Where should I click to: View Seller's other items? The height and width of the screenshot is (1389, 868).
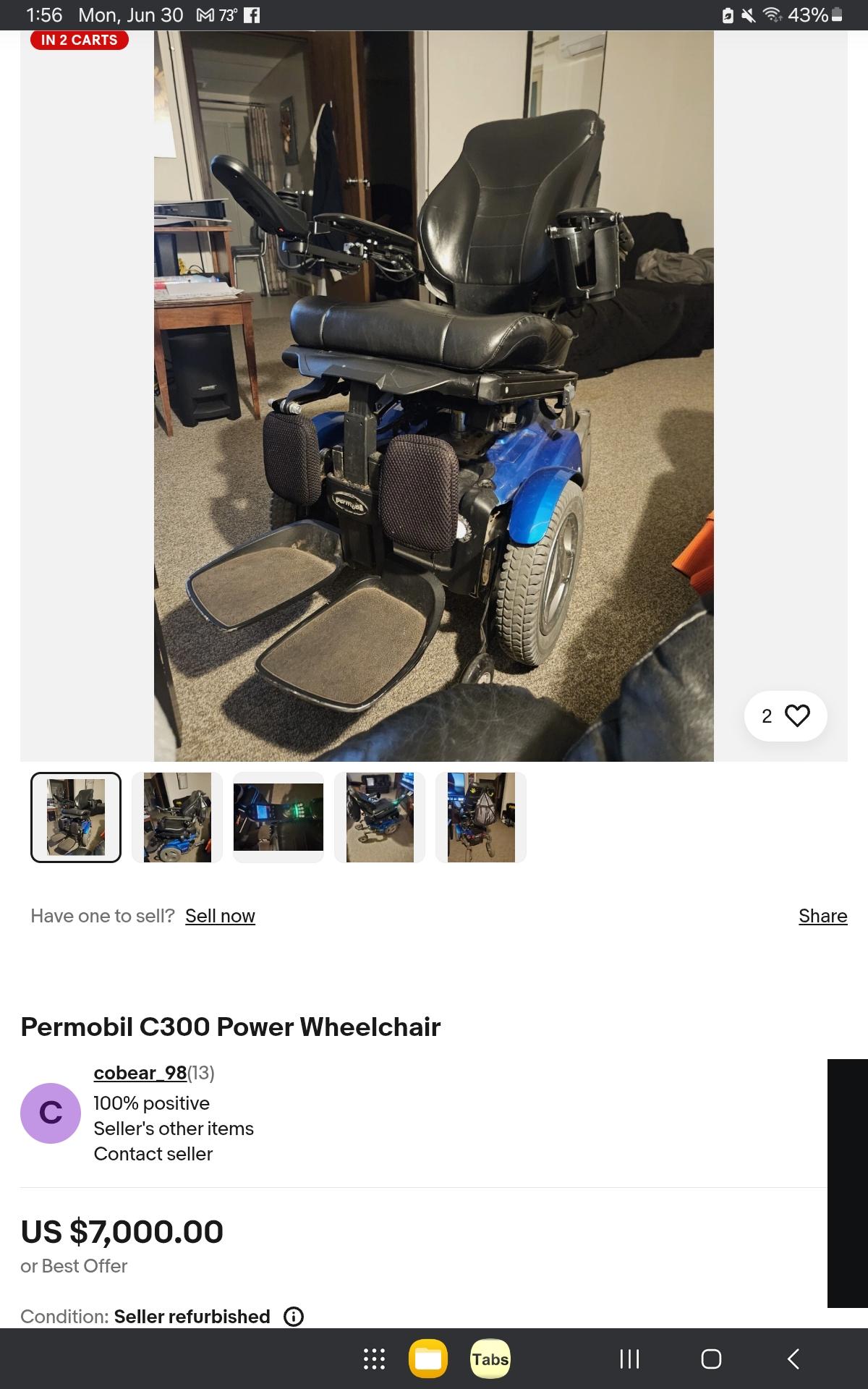click(174, 1129)
